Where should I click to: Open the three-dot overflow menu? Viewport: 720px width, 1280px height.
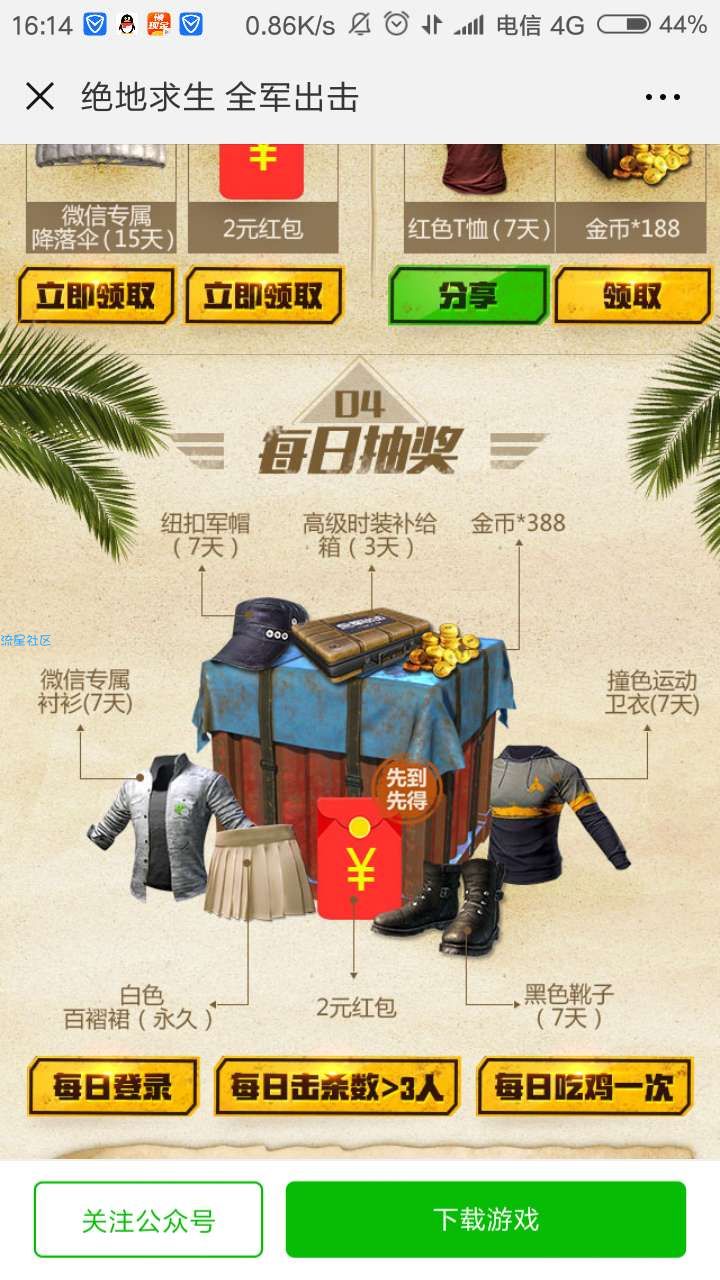tap(662, 97)
